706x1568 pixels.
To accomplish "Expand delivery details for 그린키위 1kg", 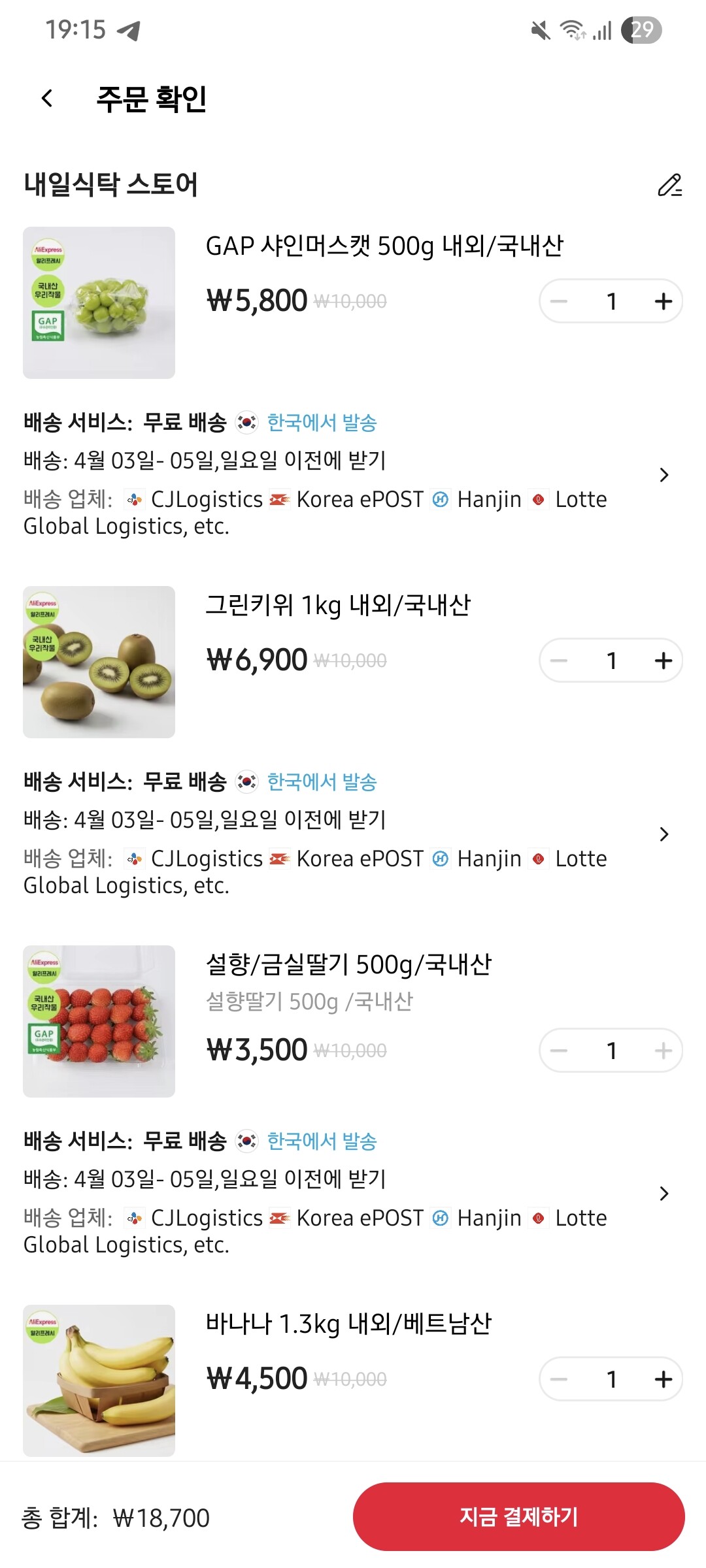I will tap(664, 834).
